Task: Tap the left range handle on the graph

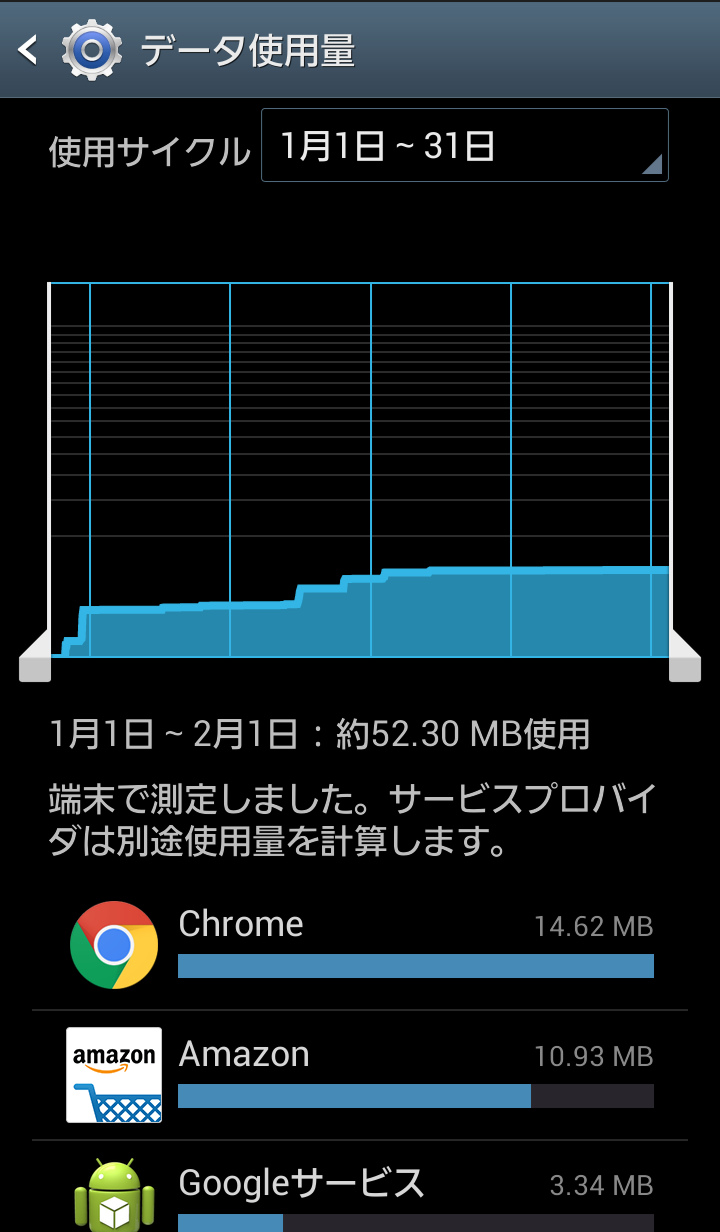Action: pyautogui.click(x=35, y=656)
